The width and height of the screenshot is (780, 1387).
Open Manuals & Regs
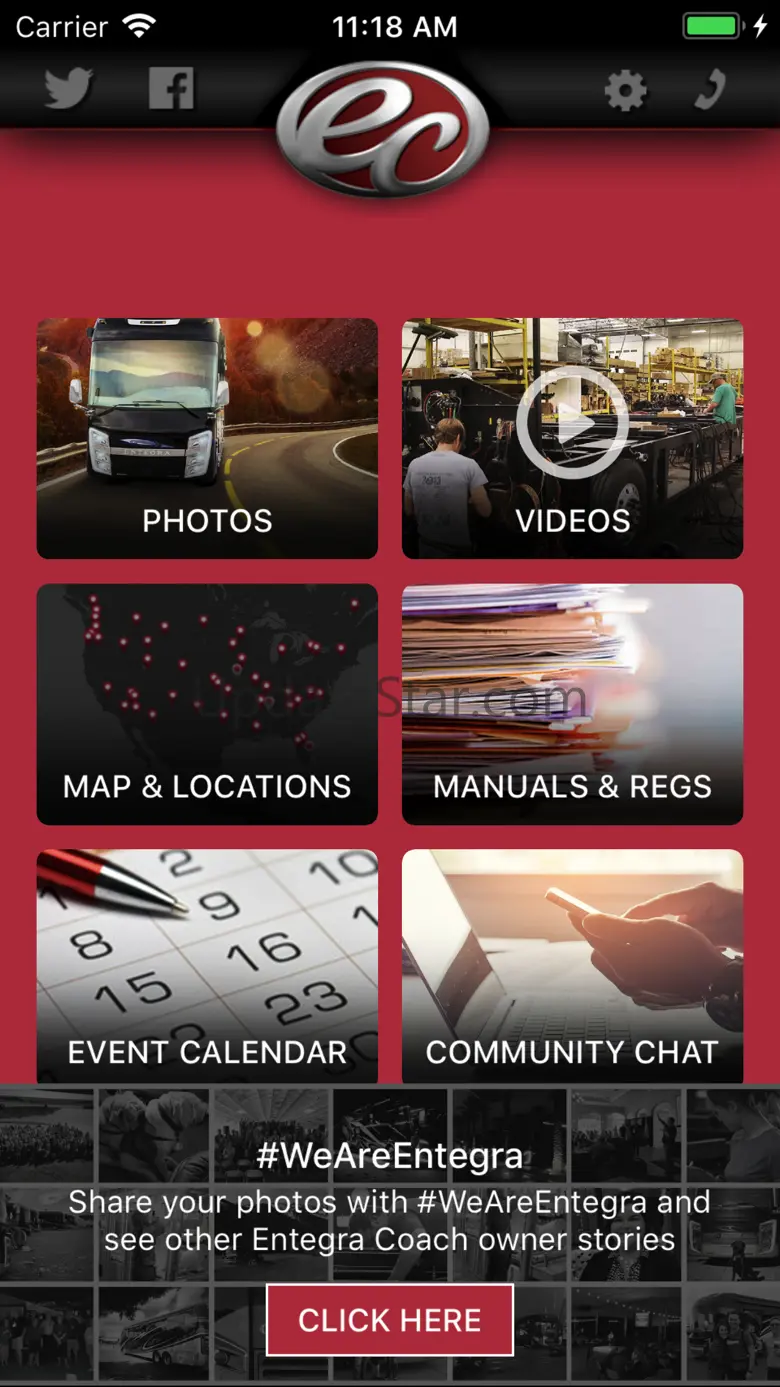point(572,704)
